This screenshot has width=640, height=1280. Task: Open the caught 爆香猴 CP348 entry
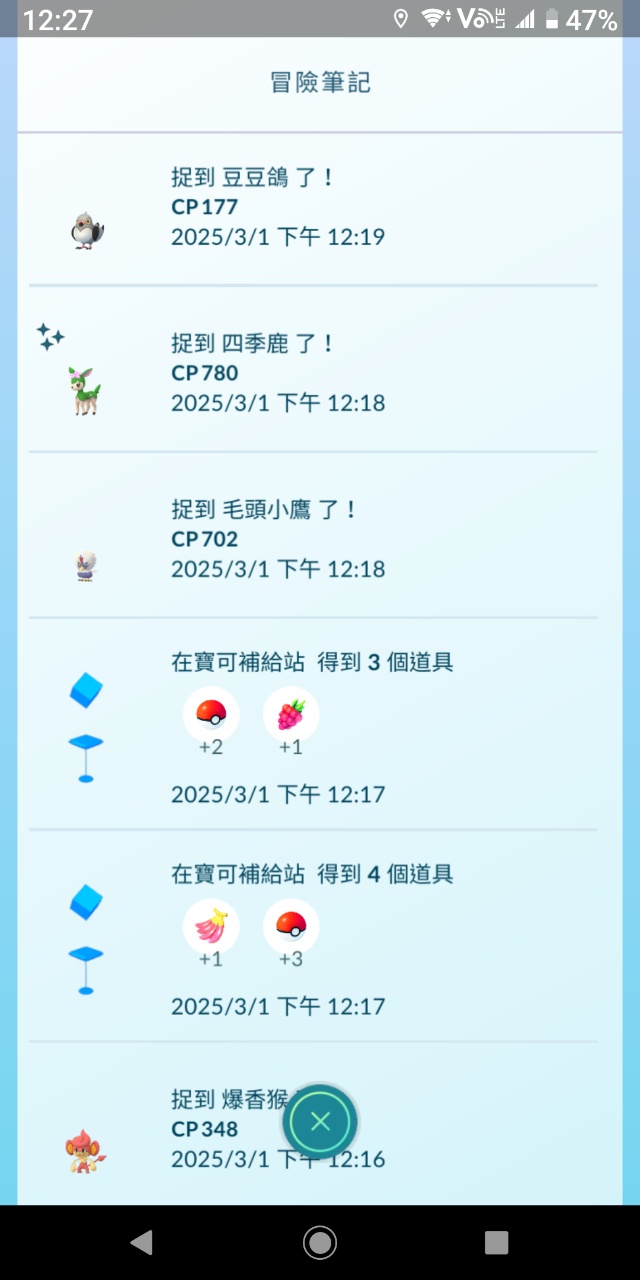pyautogui.click(x=200, y=1130)
